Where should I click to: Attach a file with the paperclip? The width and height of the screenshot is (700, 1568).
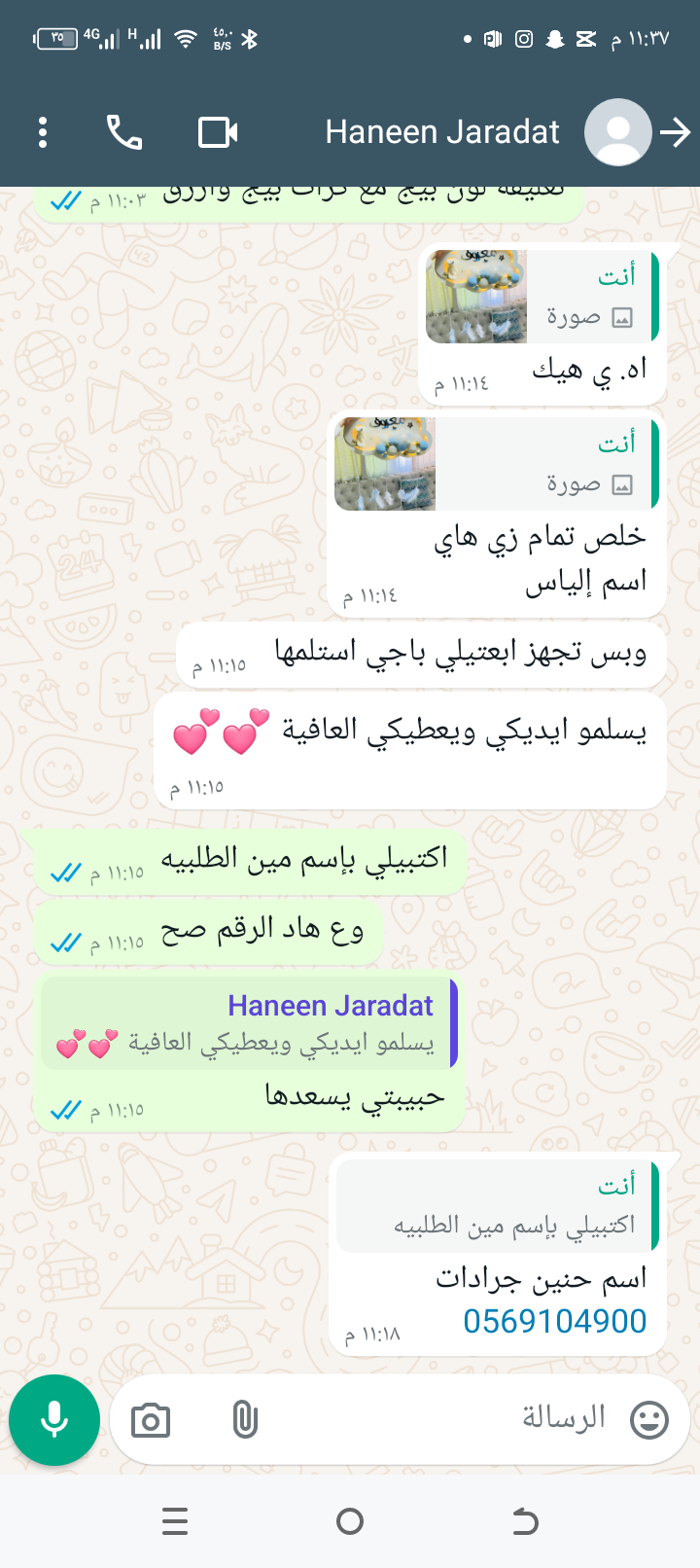[245, 1421]
